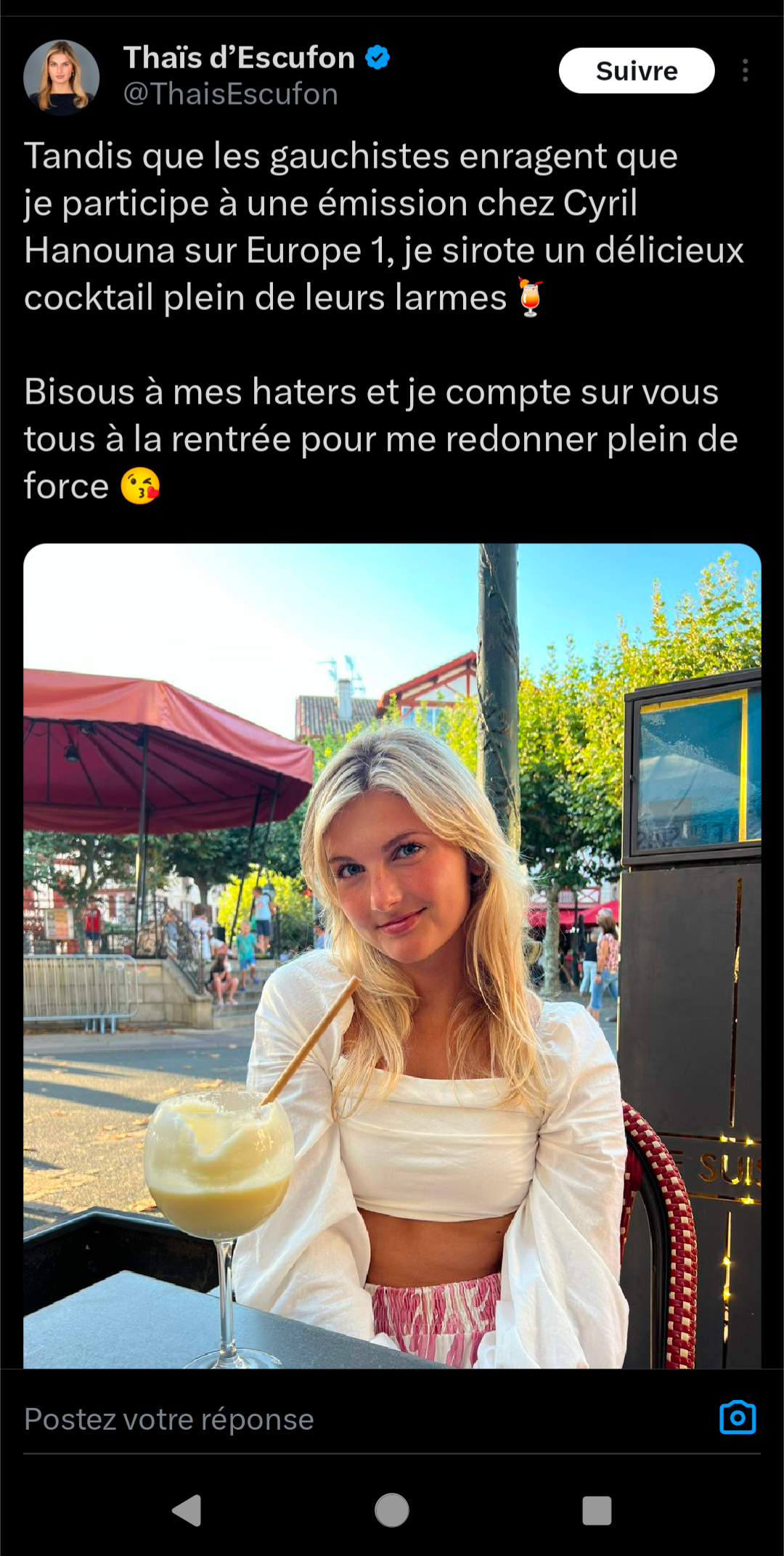Image resolution: width=784 pixels, height=1556 pixels.
Task: Open the post's three-dot overflow menu
Action: click(x=745, y=70)
